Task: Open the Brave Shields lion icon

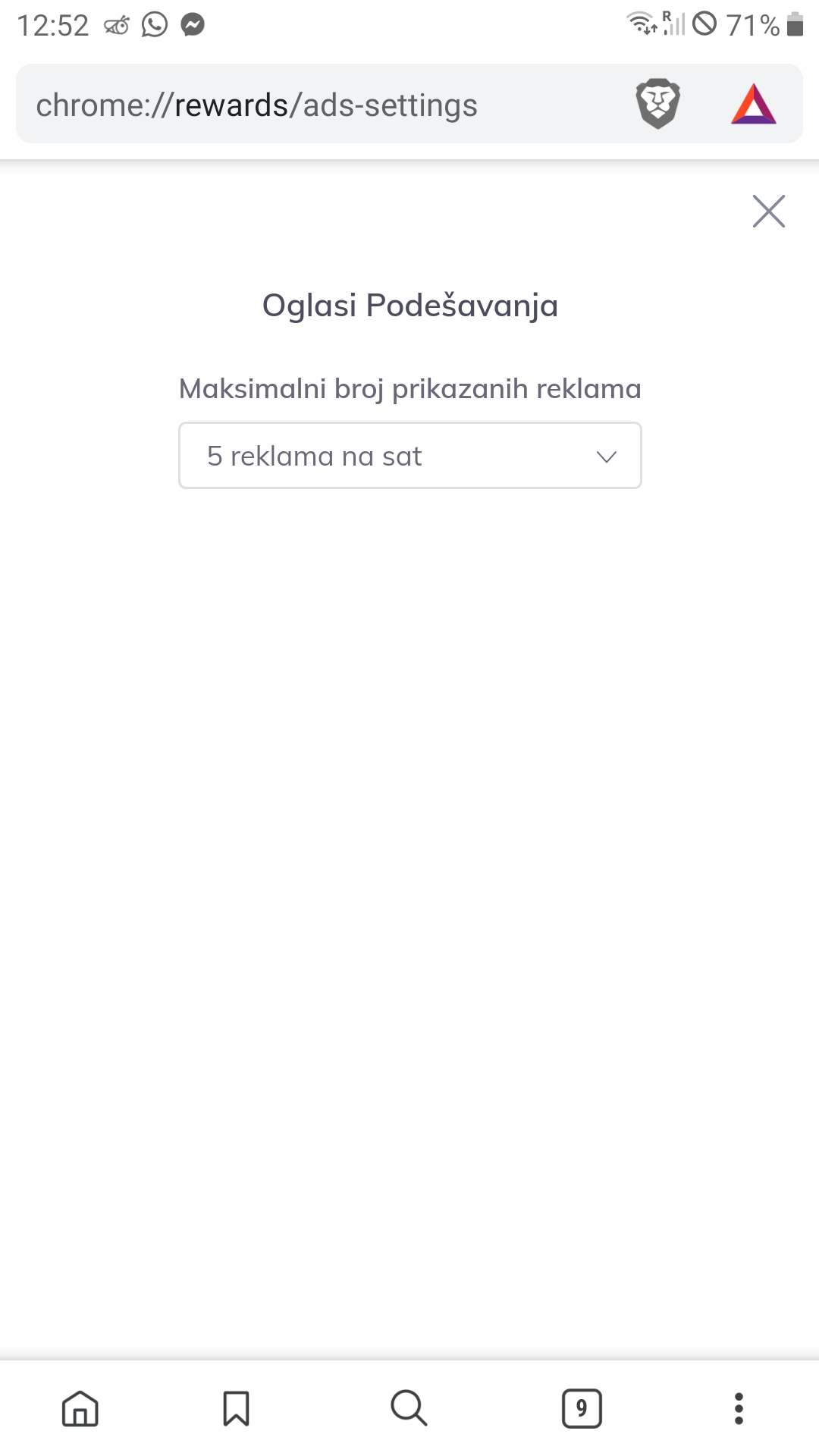Action: [657, 104]
